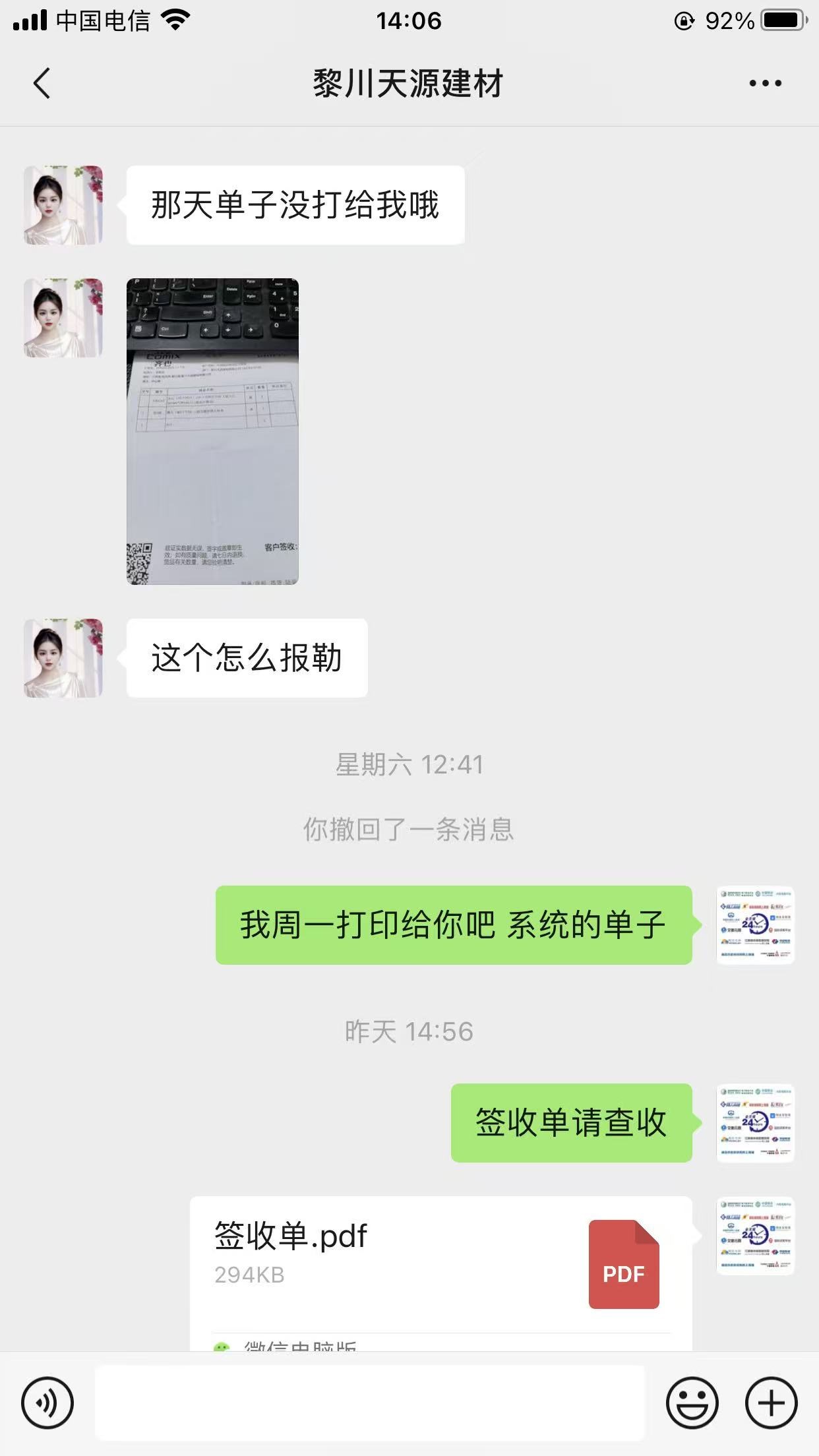Open my profile avatar beside 签收单请查收

tap(756, 1123)
